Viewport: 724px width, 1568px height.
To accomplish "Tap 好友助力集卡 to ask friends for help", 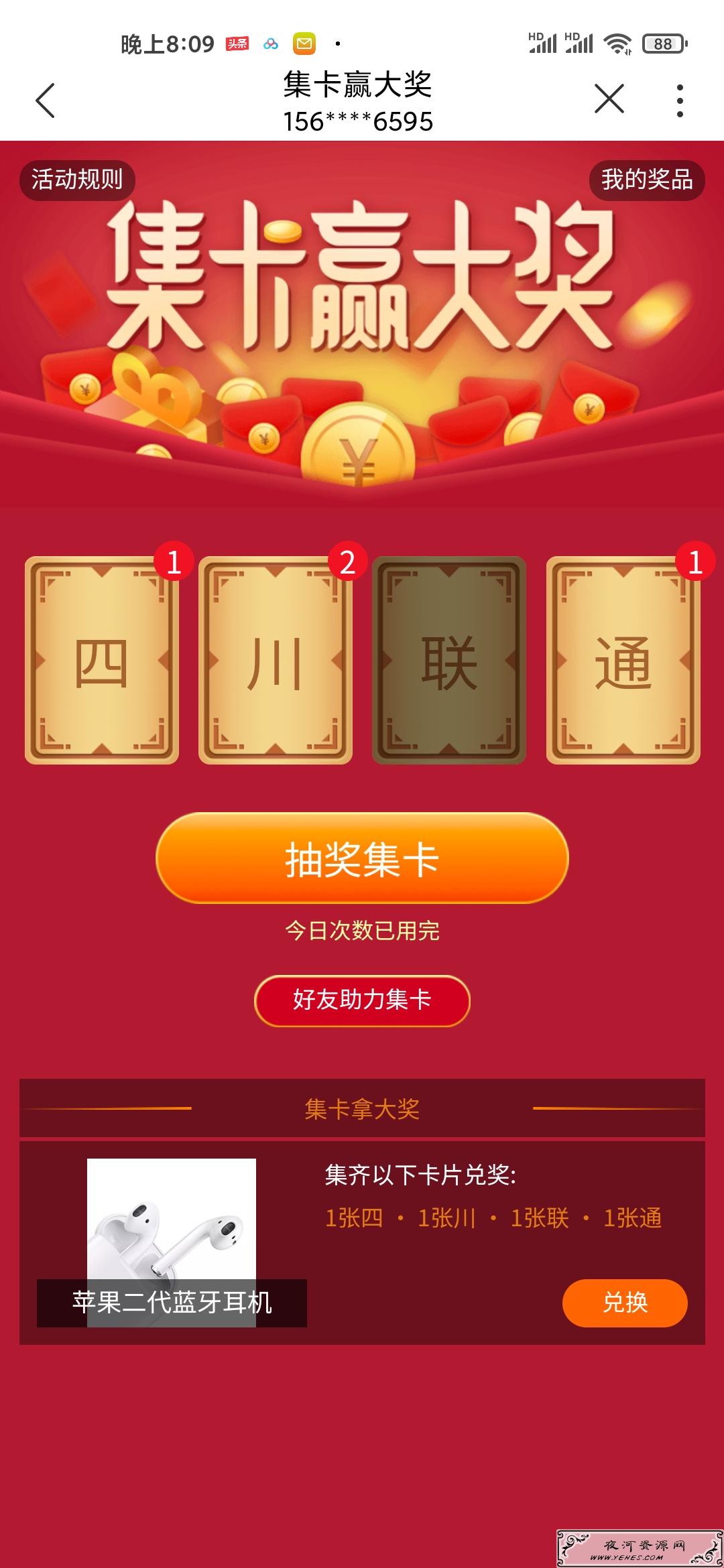I will 362,1000.
